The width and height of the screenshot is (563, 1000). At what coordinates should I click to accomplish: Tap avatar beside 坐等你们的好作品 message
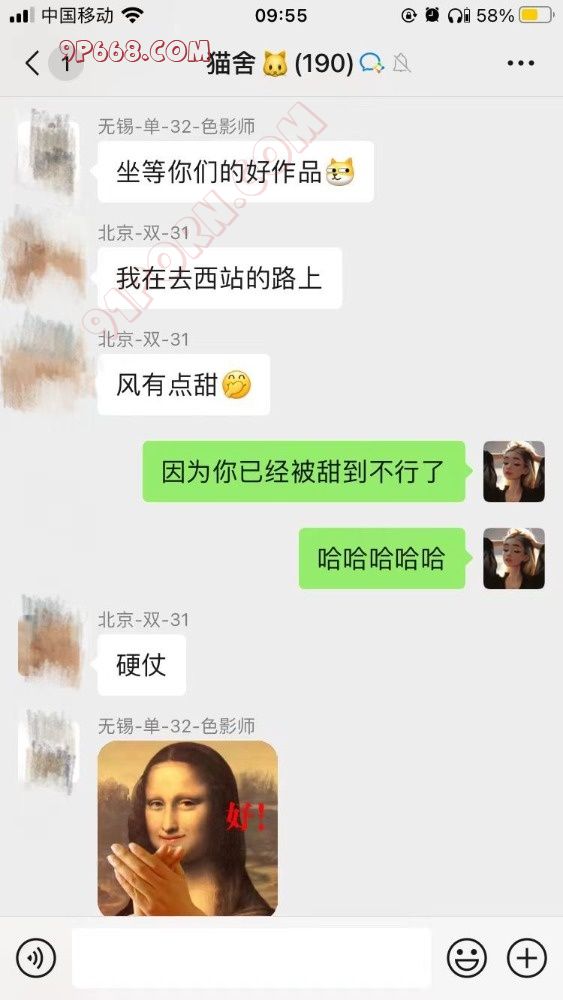48,151
